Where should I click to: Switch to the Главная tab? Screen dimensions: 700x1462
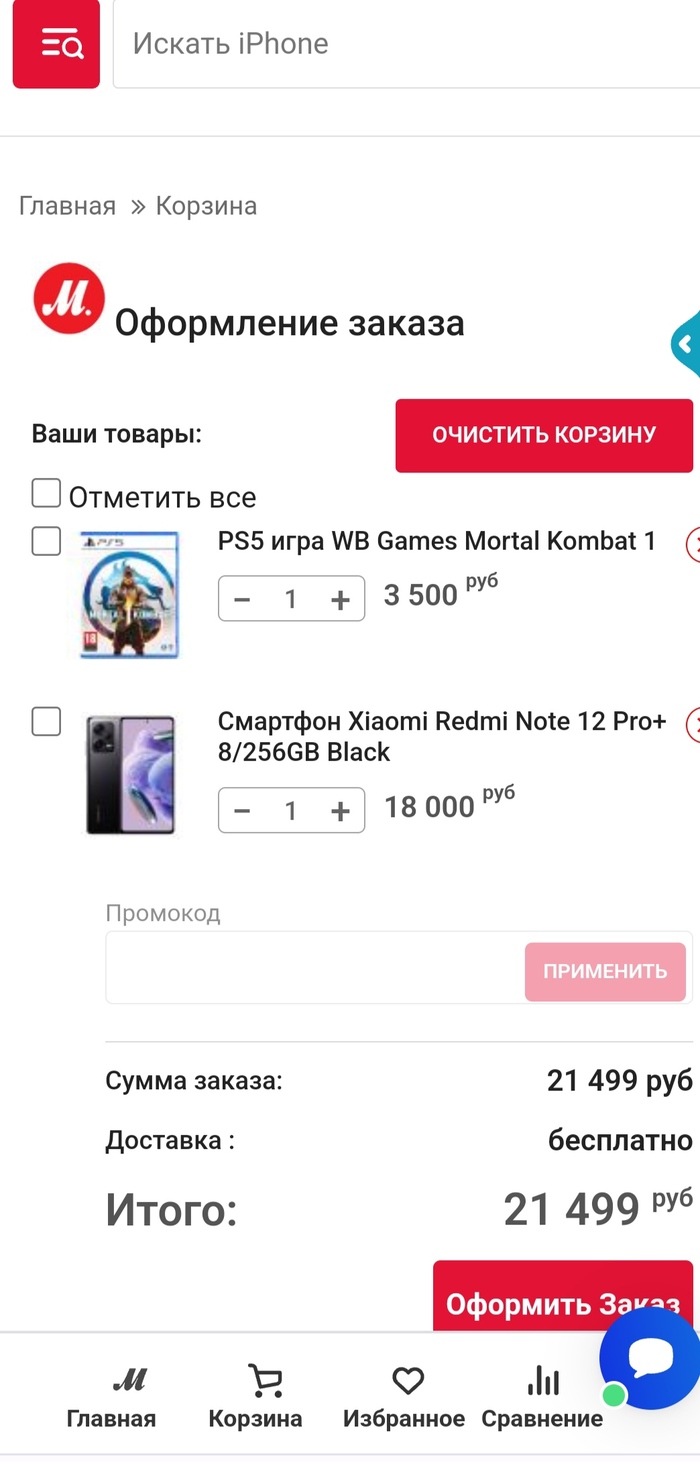(111, 1399)
